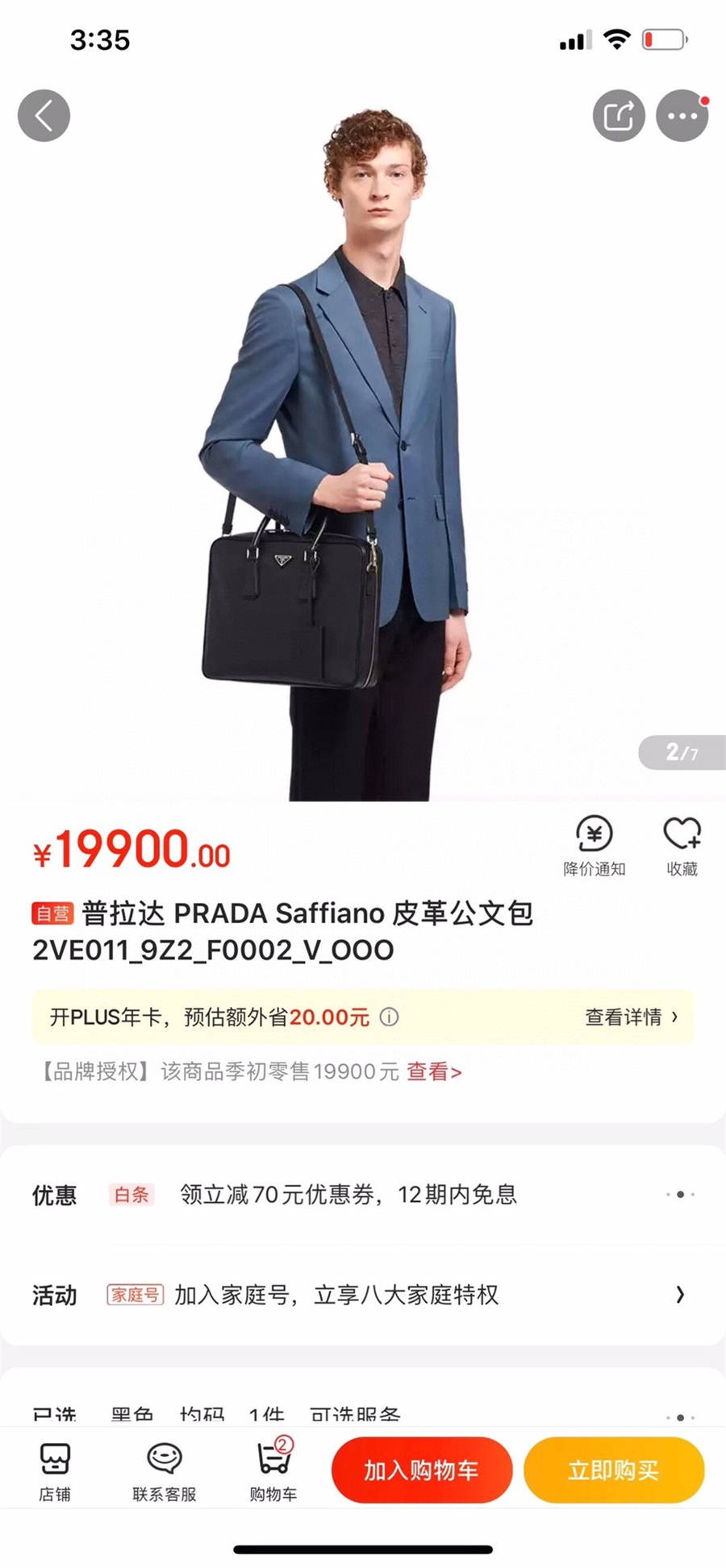
Task: Add to cart with 加入购物车
Action: pos(421,1470)
